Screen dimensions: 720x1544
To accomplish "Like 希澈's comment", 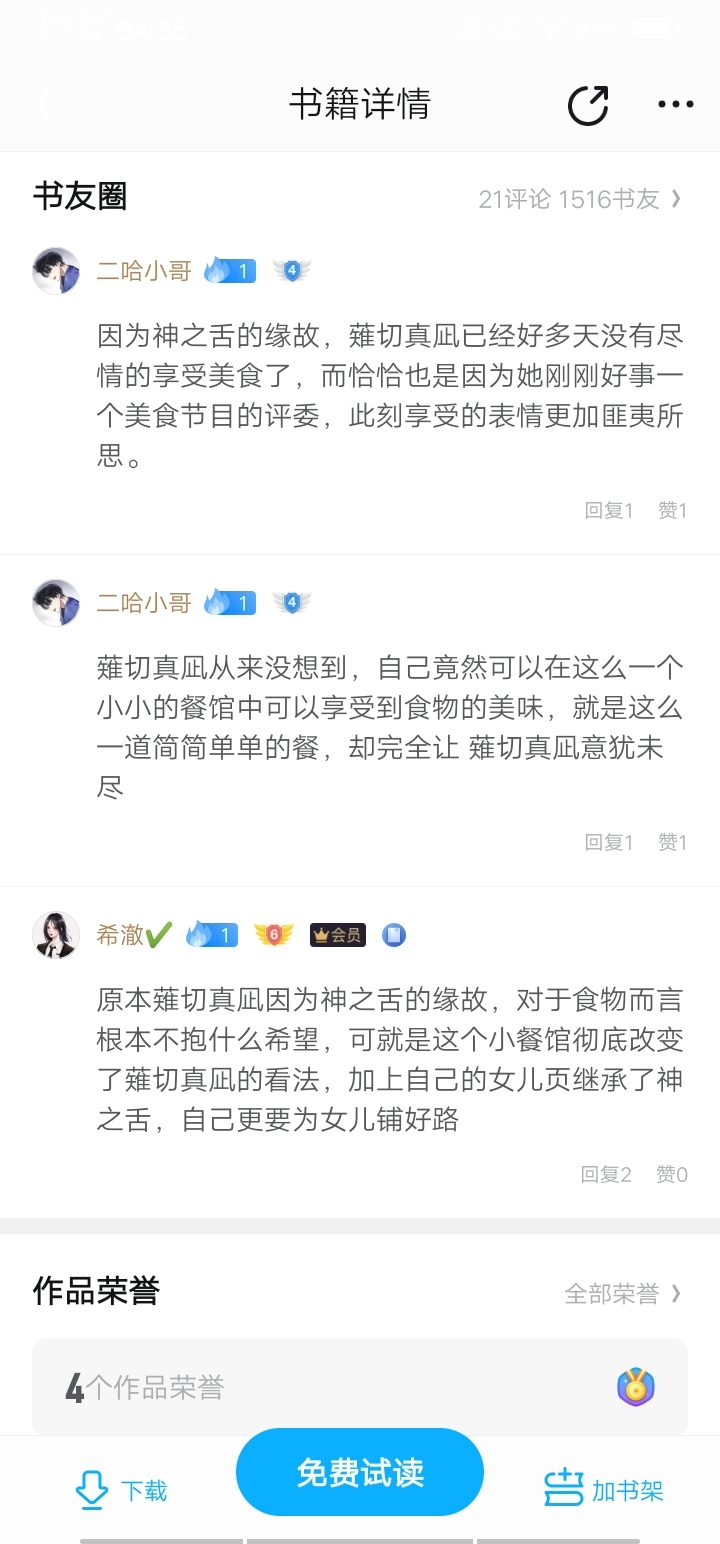I will coord(672,1174).
